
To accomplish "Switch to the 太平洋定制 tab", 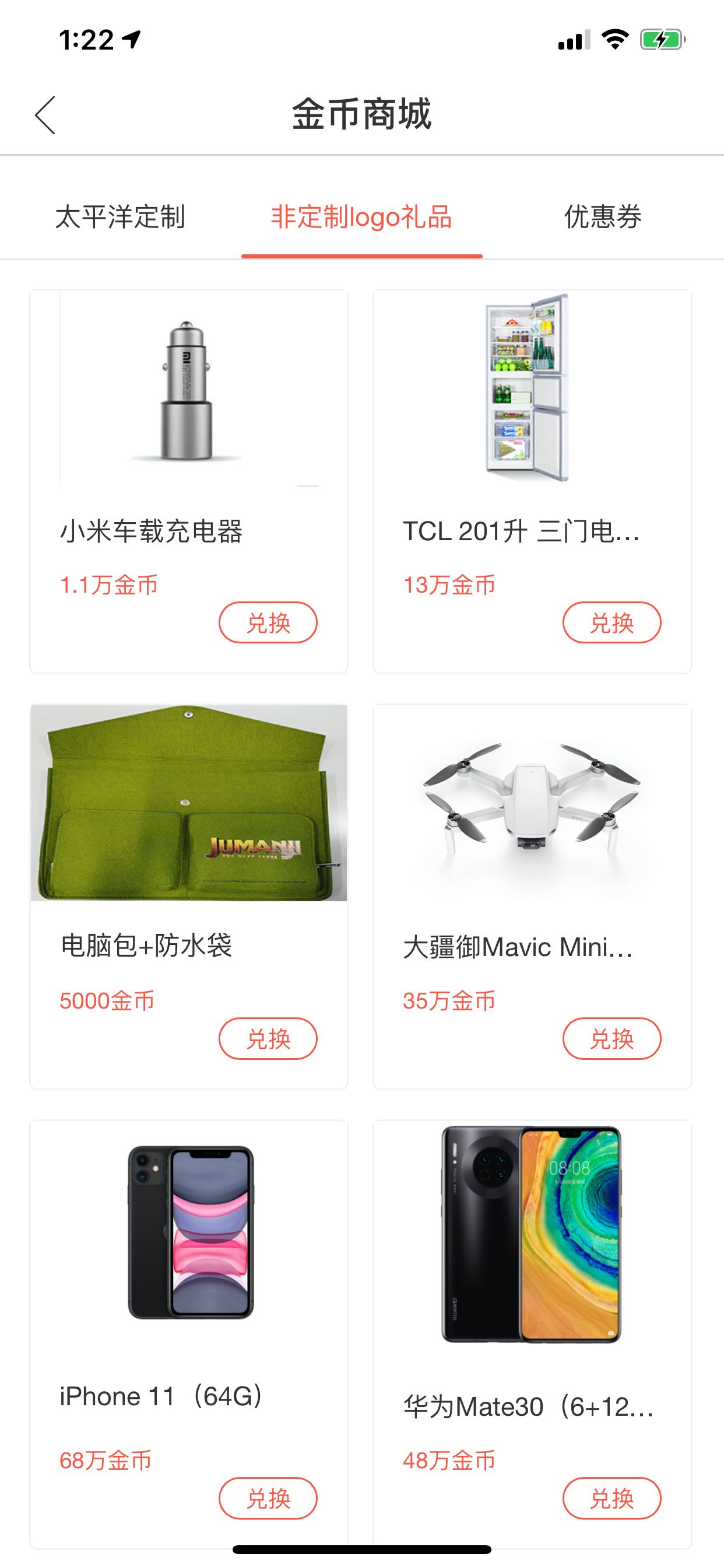I will click(120, 218).
